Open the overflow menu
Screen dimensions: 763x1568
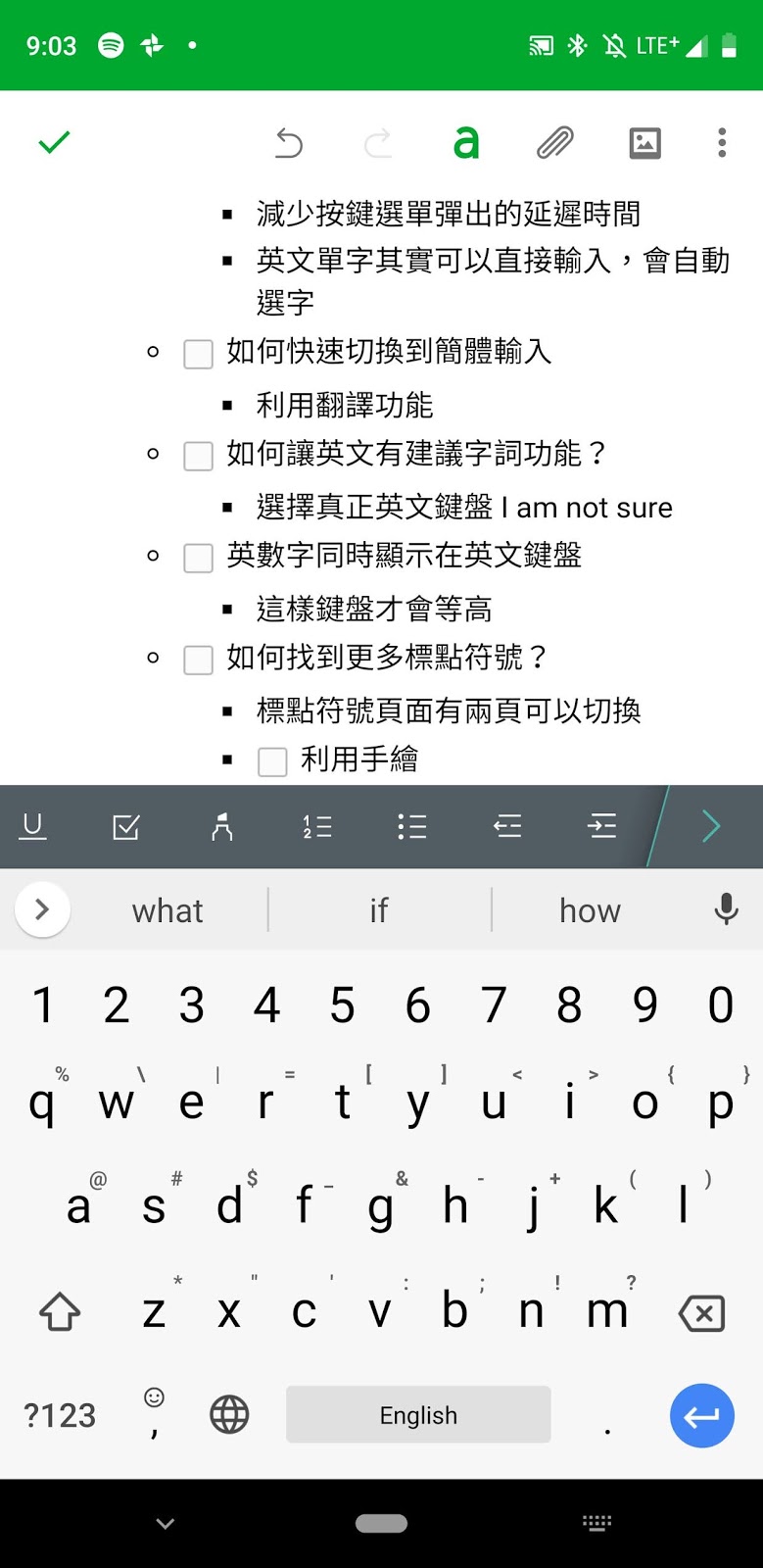(722, 143)
